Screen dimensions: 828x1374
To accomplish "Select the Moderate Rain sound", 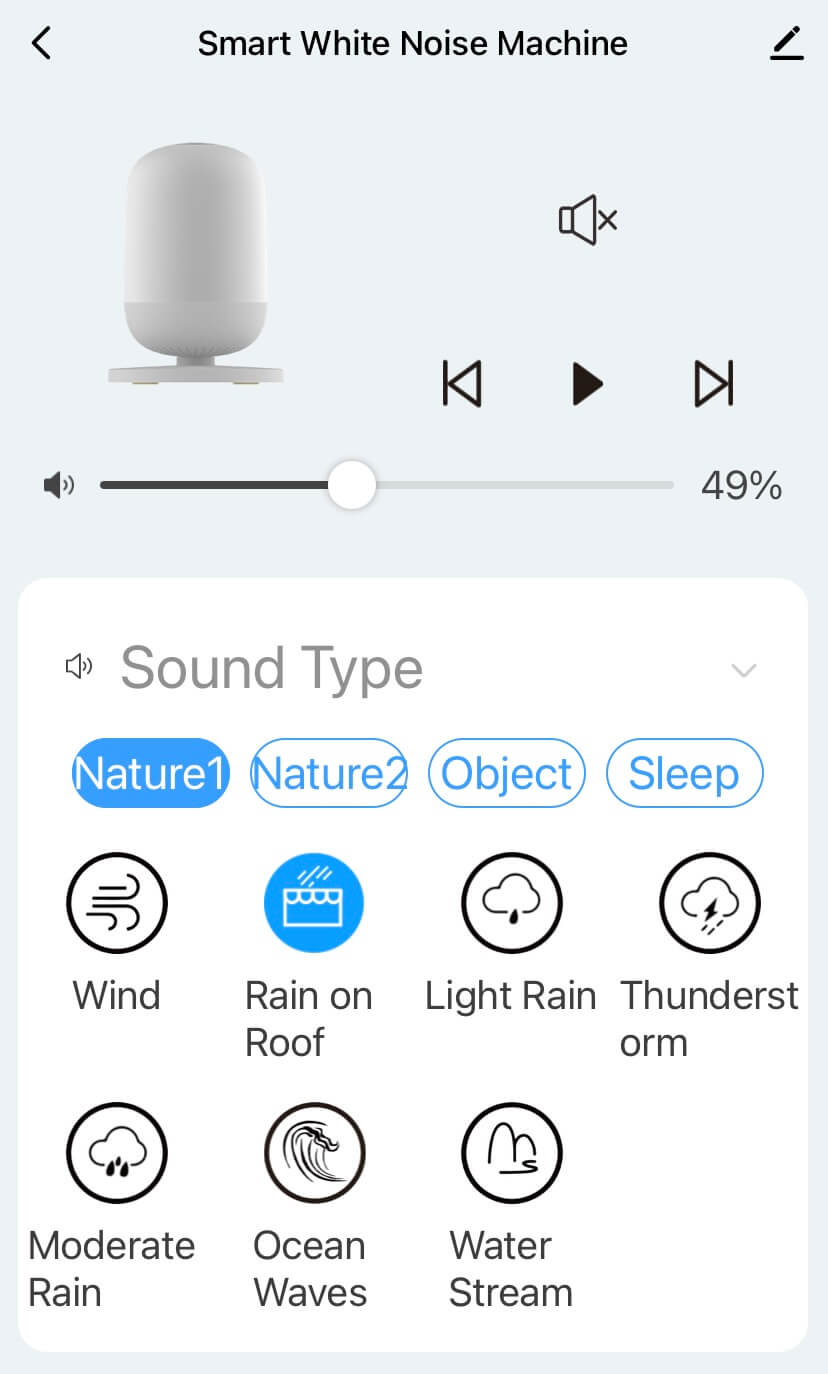I will (117, 1153).
